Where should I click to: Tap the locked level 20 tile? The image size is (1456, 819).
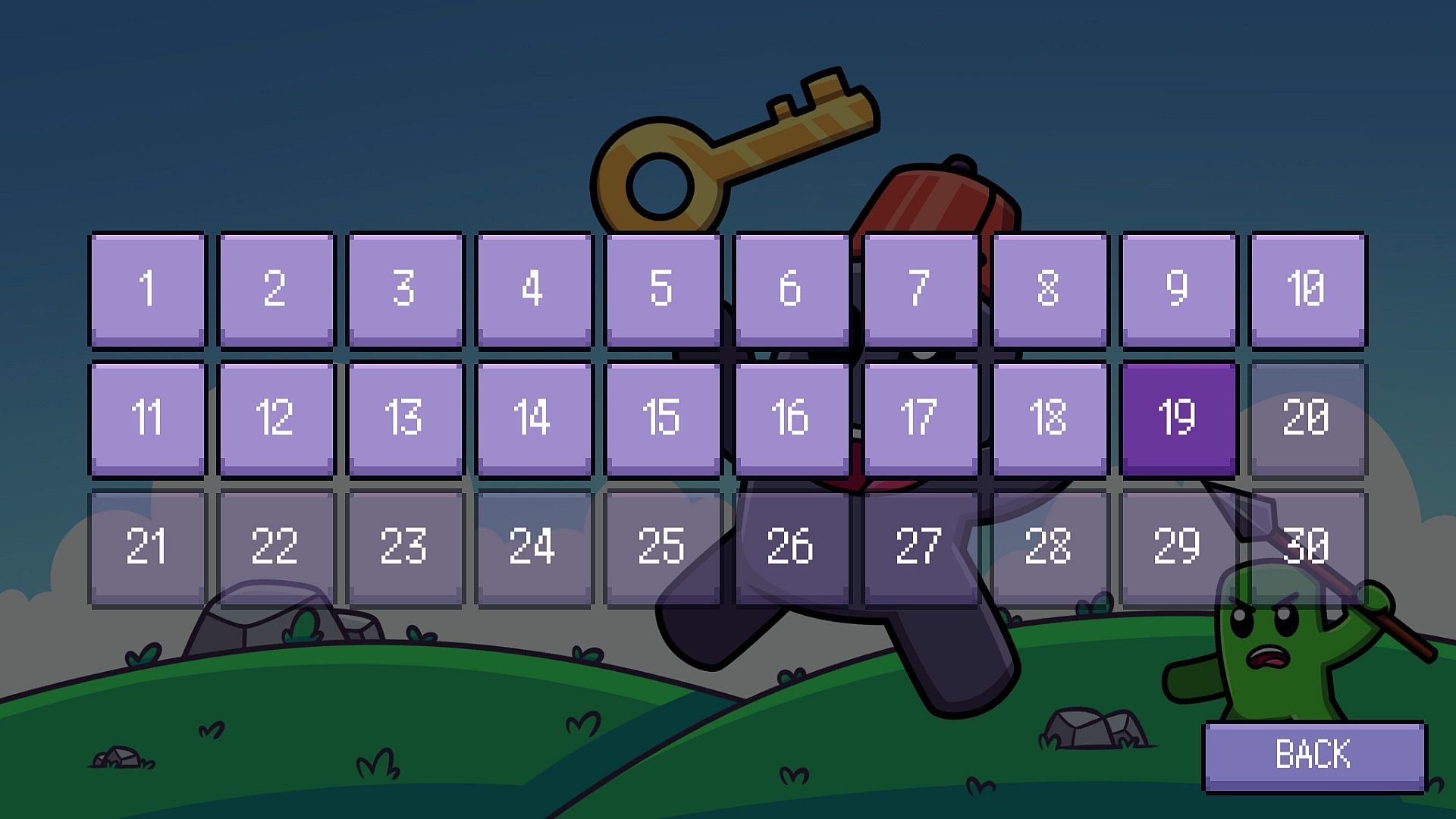[1307, 419]
